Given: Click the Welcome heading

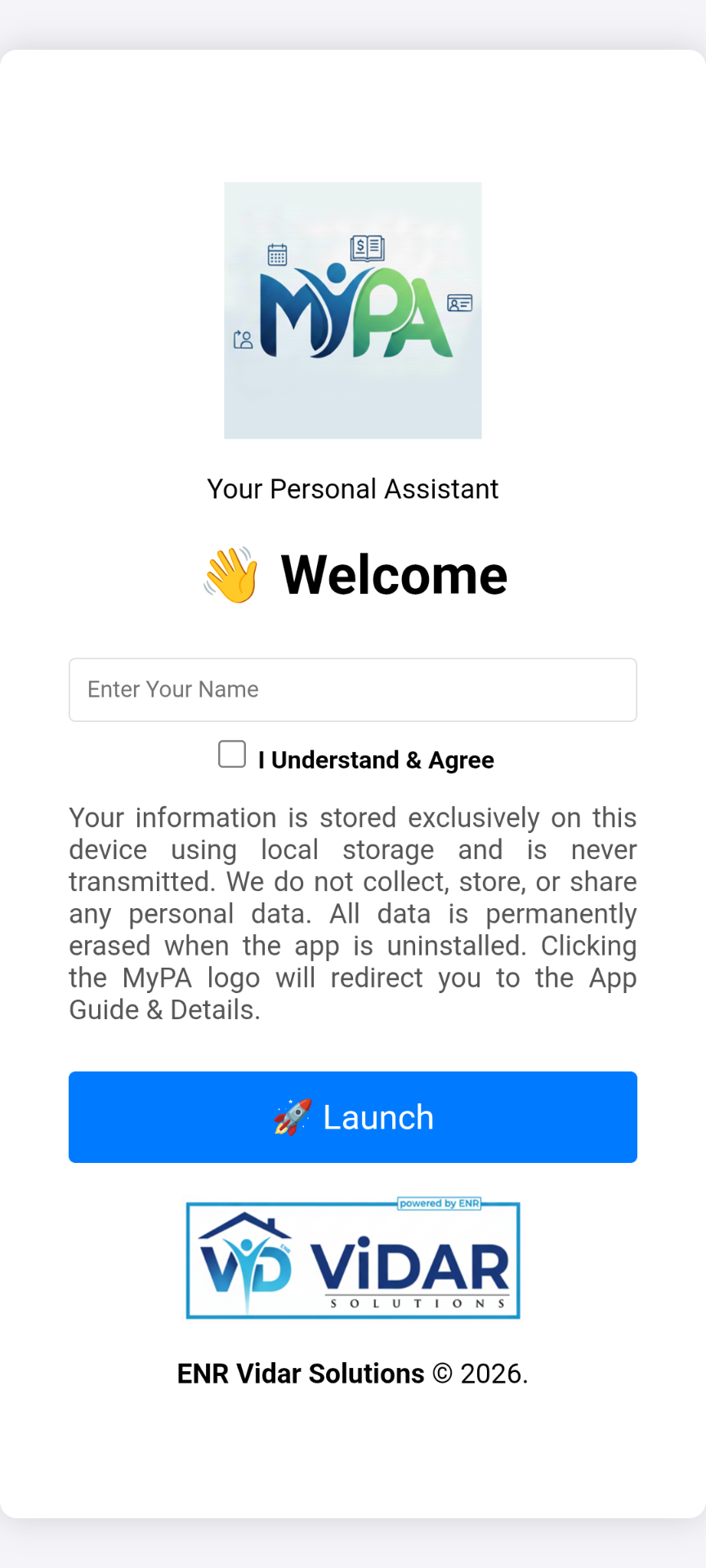Looking at the screenshot, I should pos(393,574).
